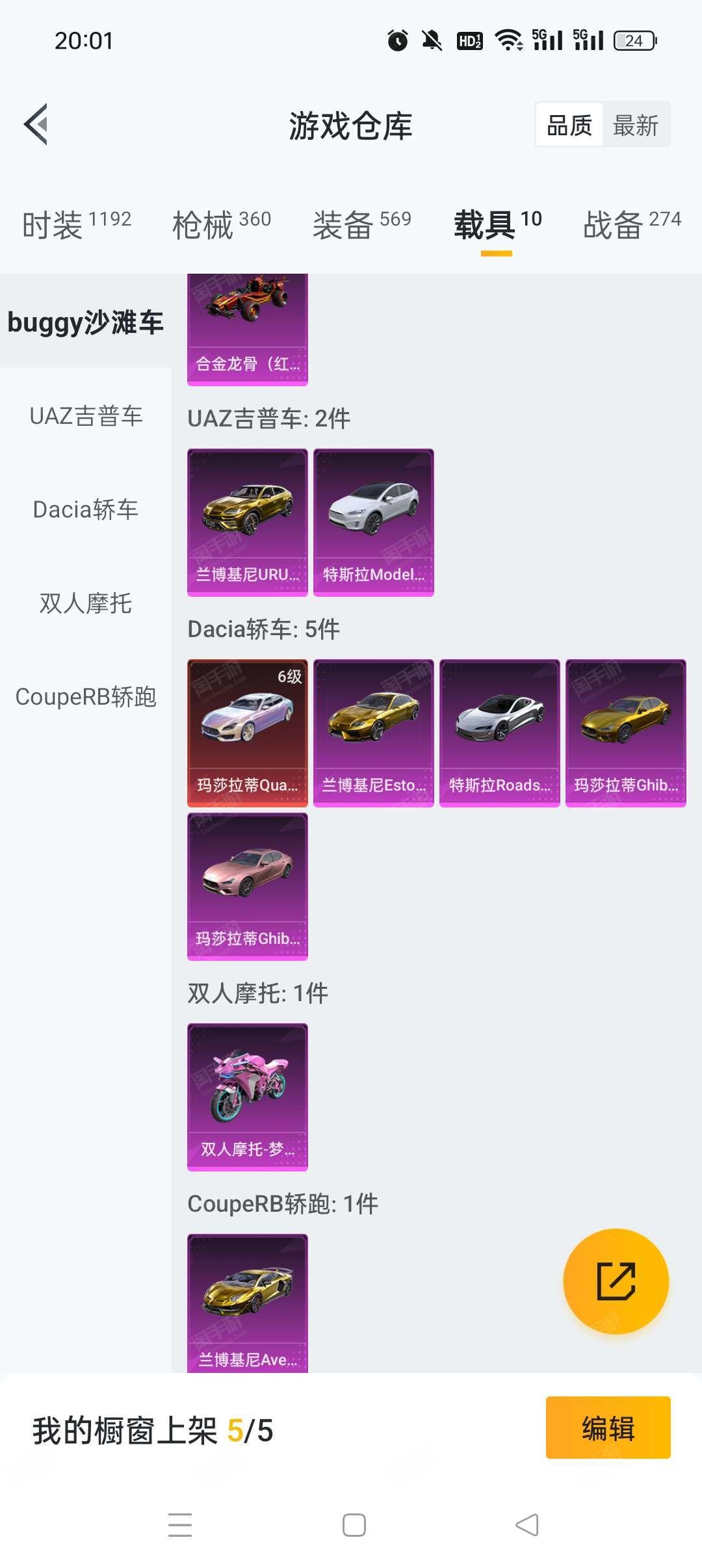Open the 特斯拉Roads... vehicle card
This screenshot has height=1568, width=702.
point(500,733)
